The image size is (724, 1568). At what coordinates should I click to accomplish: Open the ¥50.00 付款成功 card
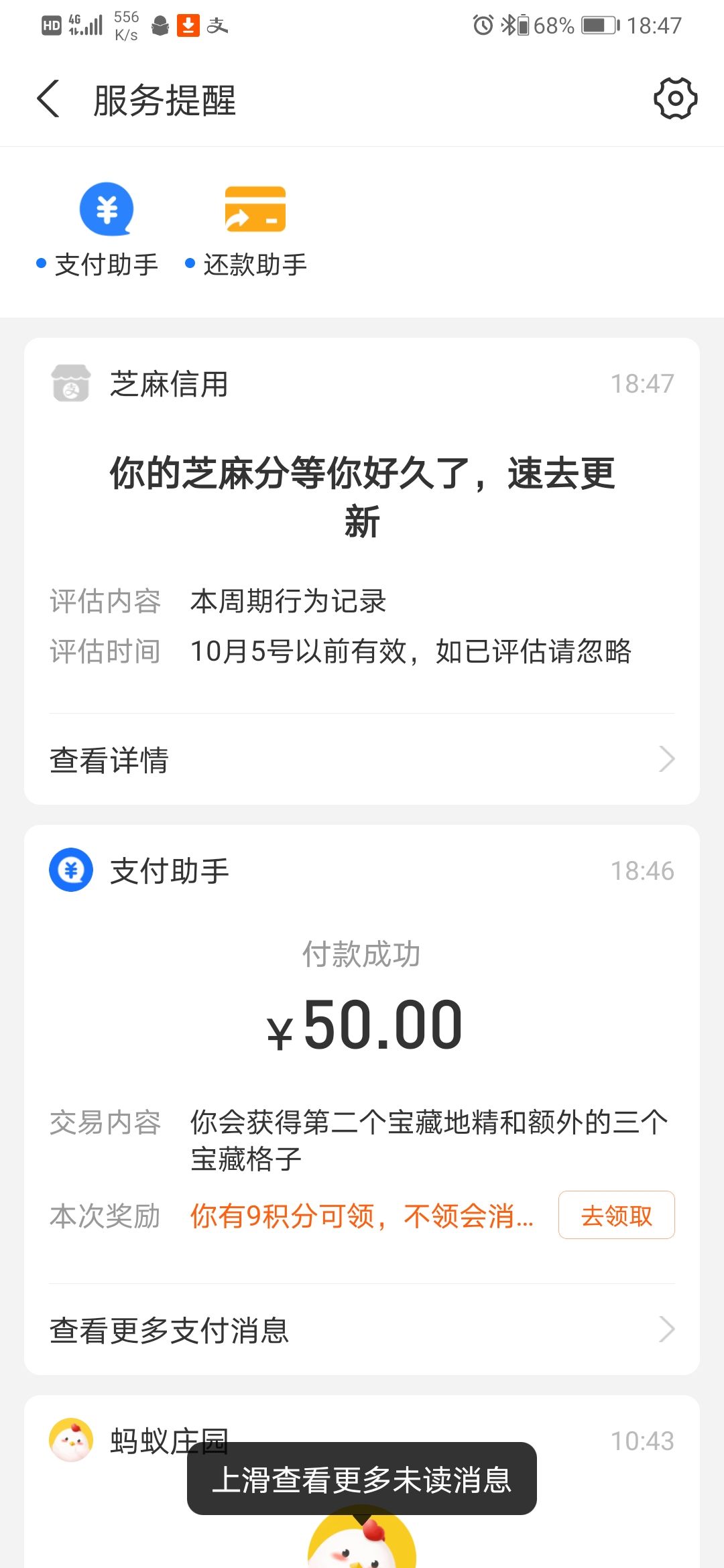(362, 1025)
